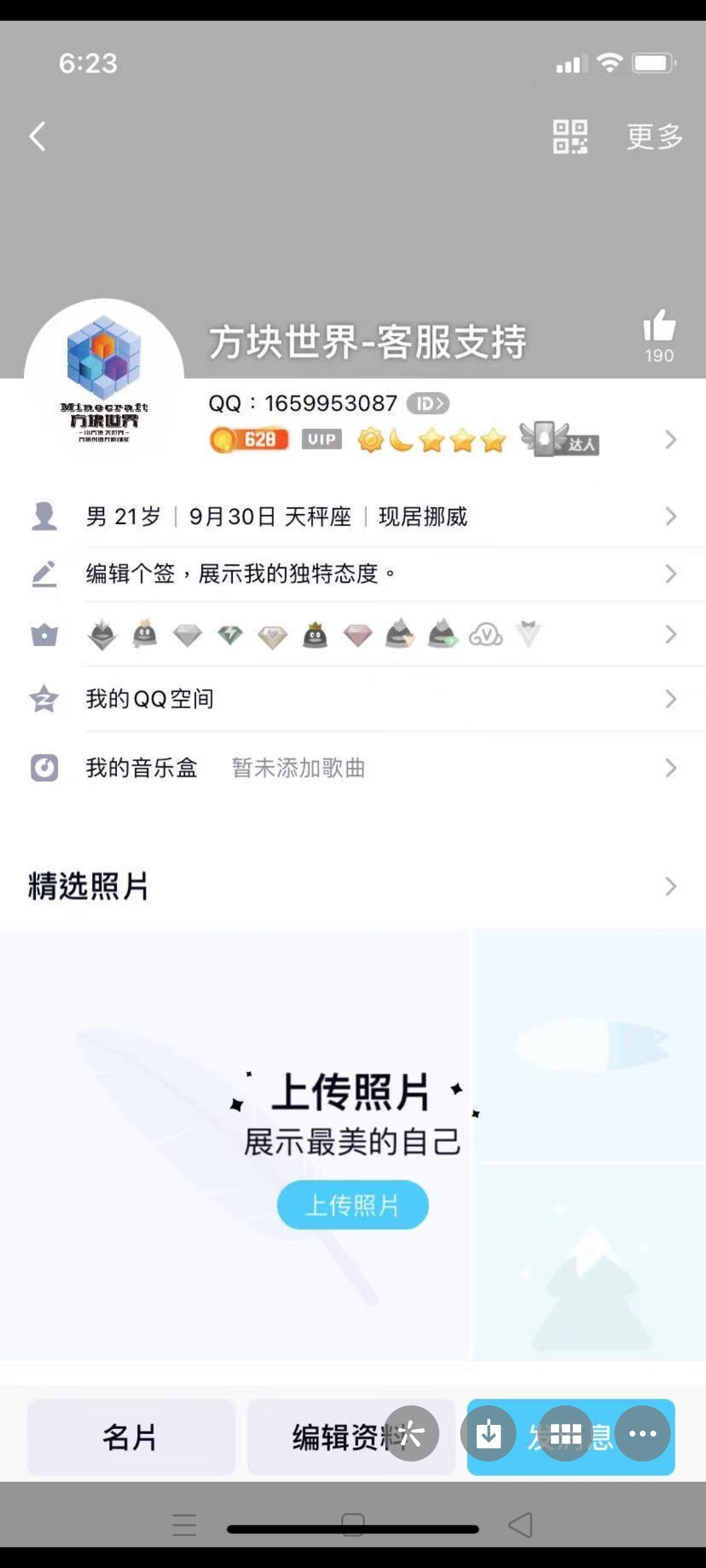This screenshot has height=1568, width=706.
Task: Tap the system back triangle
Action: tap(520, 1525)
